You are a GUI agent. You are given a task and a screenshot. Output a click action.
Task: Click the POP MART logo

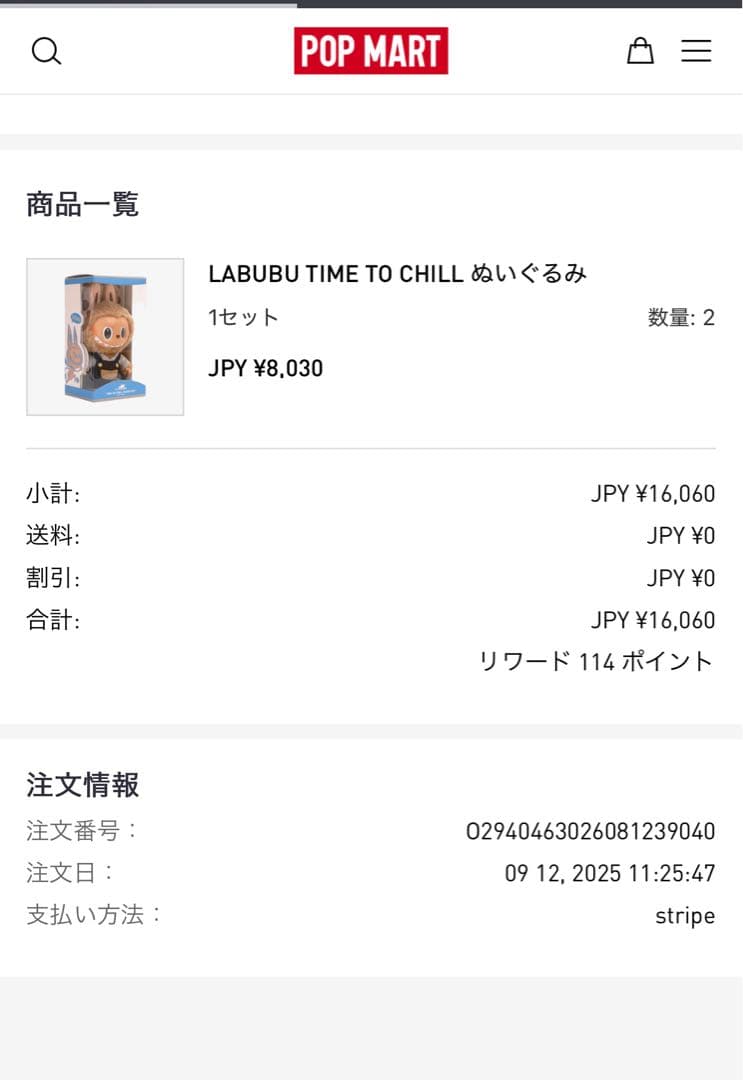coord(371,50)
